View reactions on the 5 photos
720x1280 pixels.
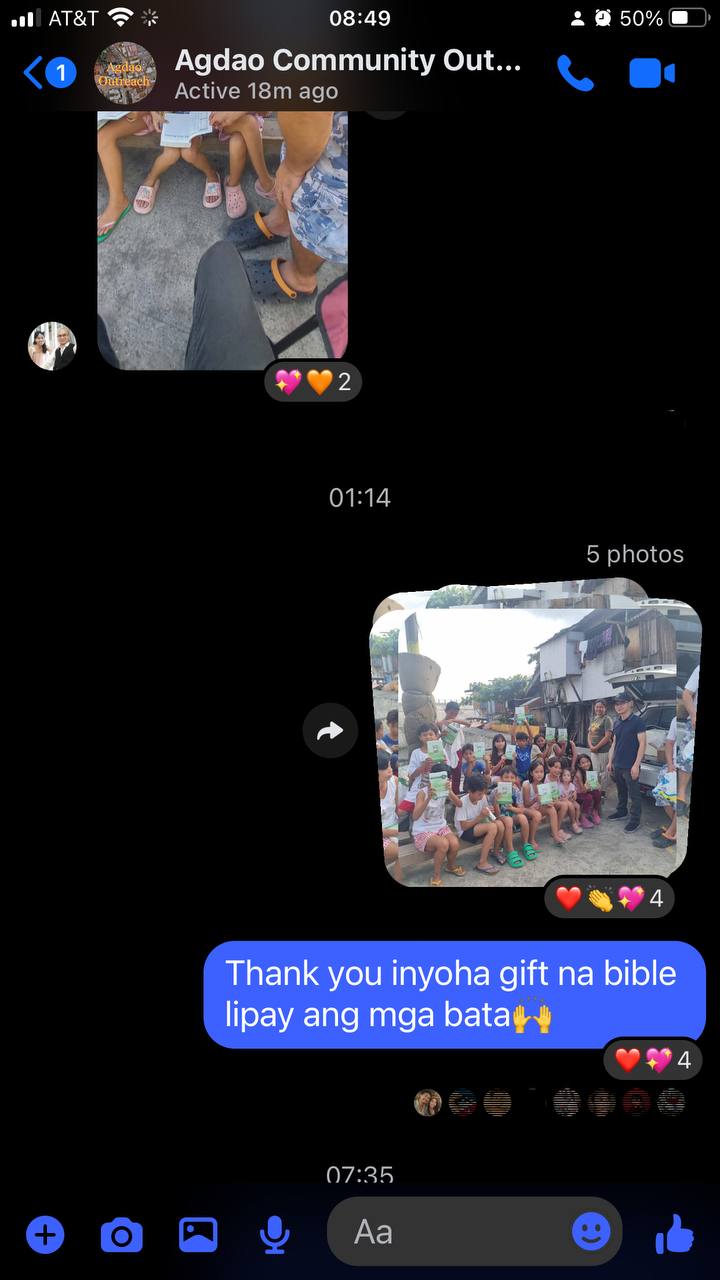609,899
